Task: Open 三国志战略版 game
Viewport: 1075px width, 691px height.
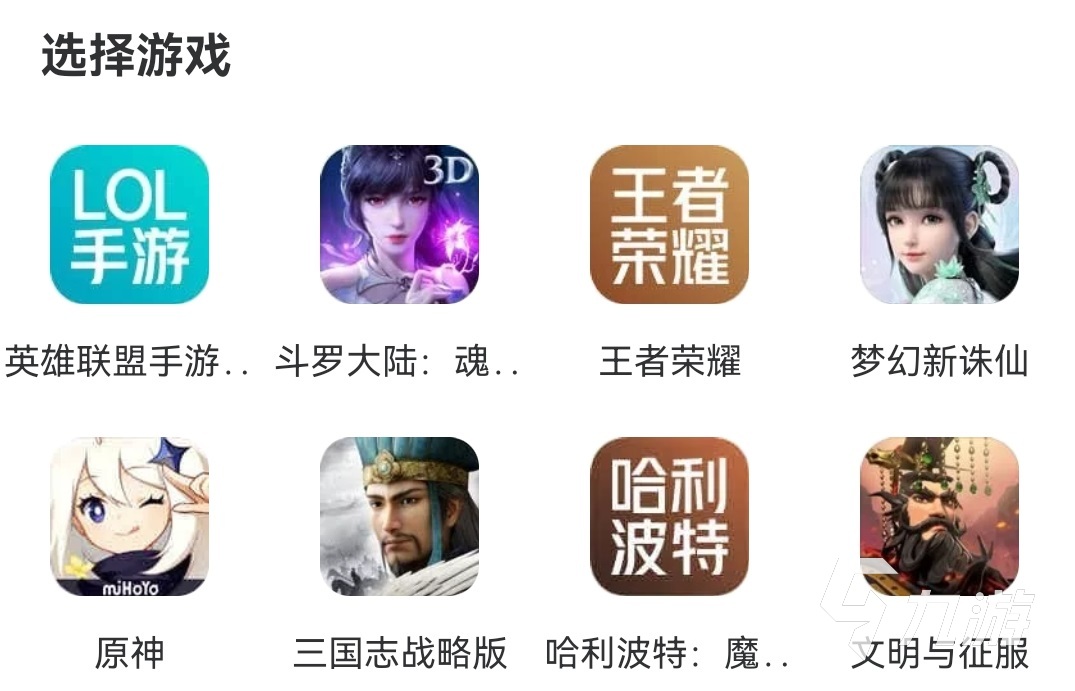Action: pyautogui.click(x=399, y=516)
